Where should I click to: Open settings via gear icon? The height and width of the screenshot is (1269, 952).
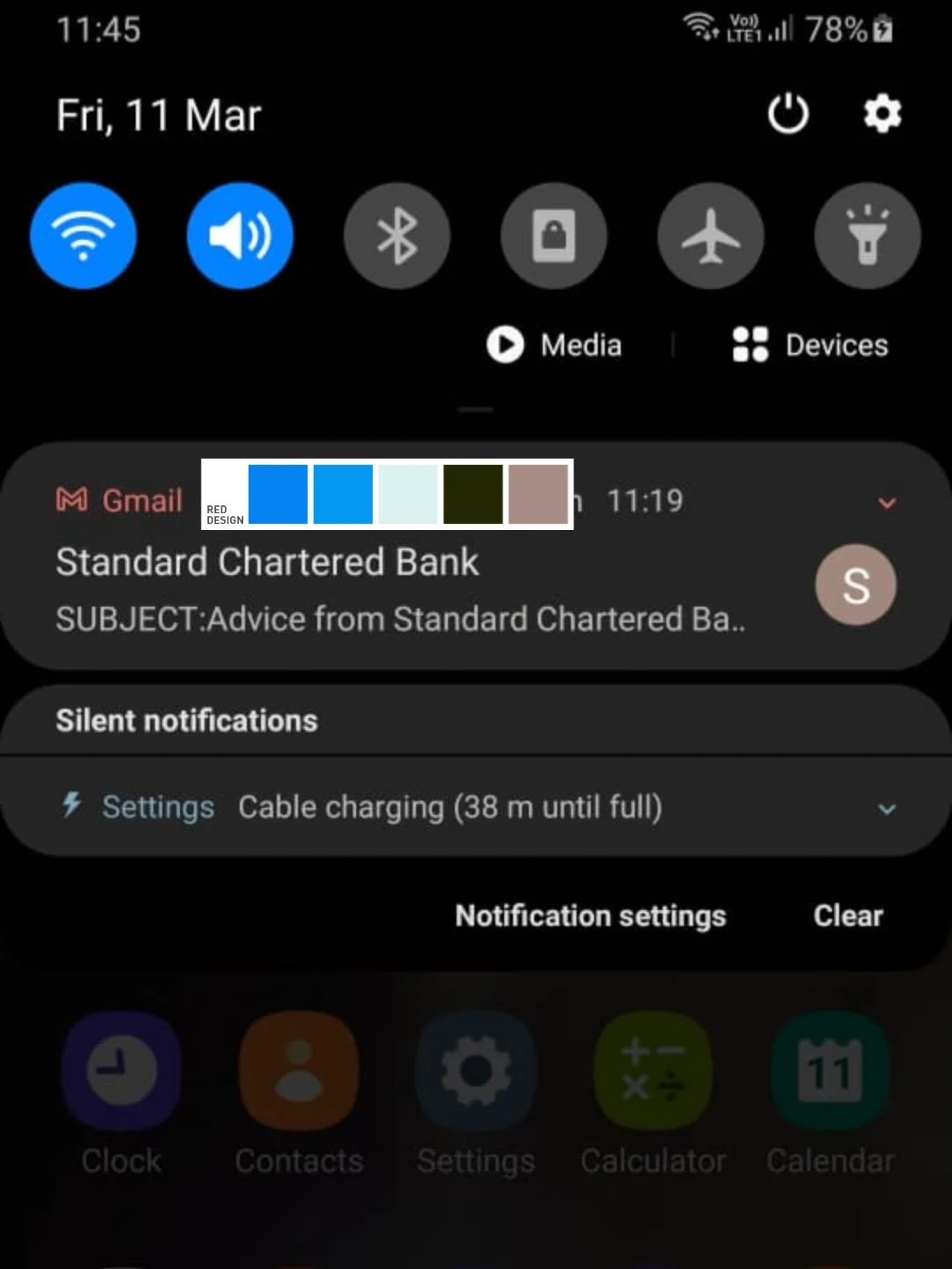pyautogui.click(x=882, y=114)
